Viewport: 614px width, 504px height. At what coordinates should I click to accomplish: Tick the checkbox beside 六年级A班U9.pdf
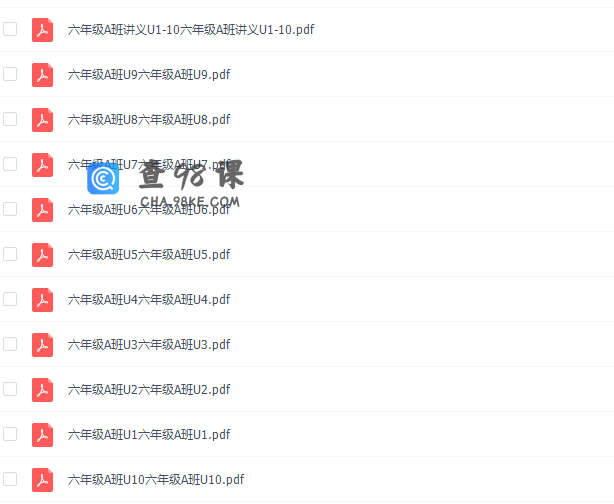(10, 74)
